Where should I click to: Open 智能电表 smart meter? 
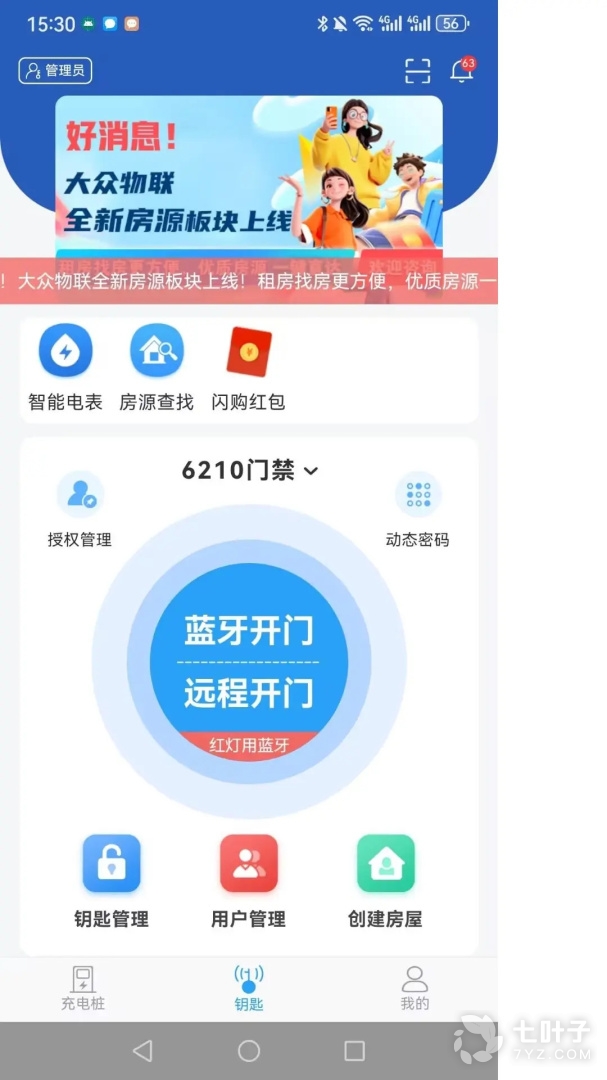pos(65,367)
